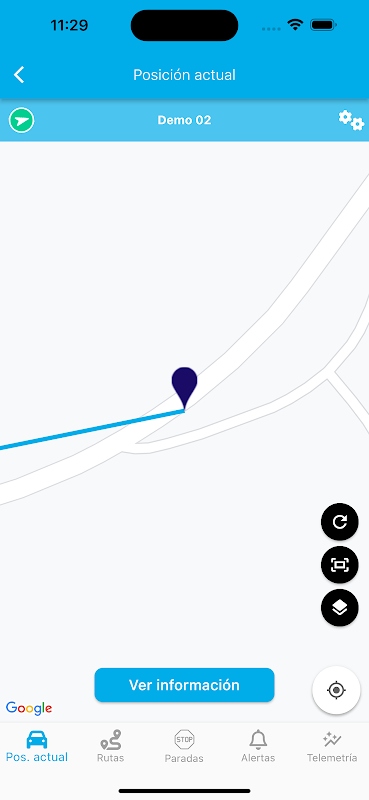Go back using the top-left arrow

[19, 74]
